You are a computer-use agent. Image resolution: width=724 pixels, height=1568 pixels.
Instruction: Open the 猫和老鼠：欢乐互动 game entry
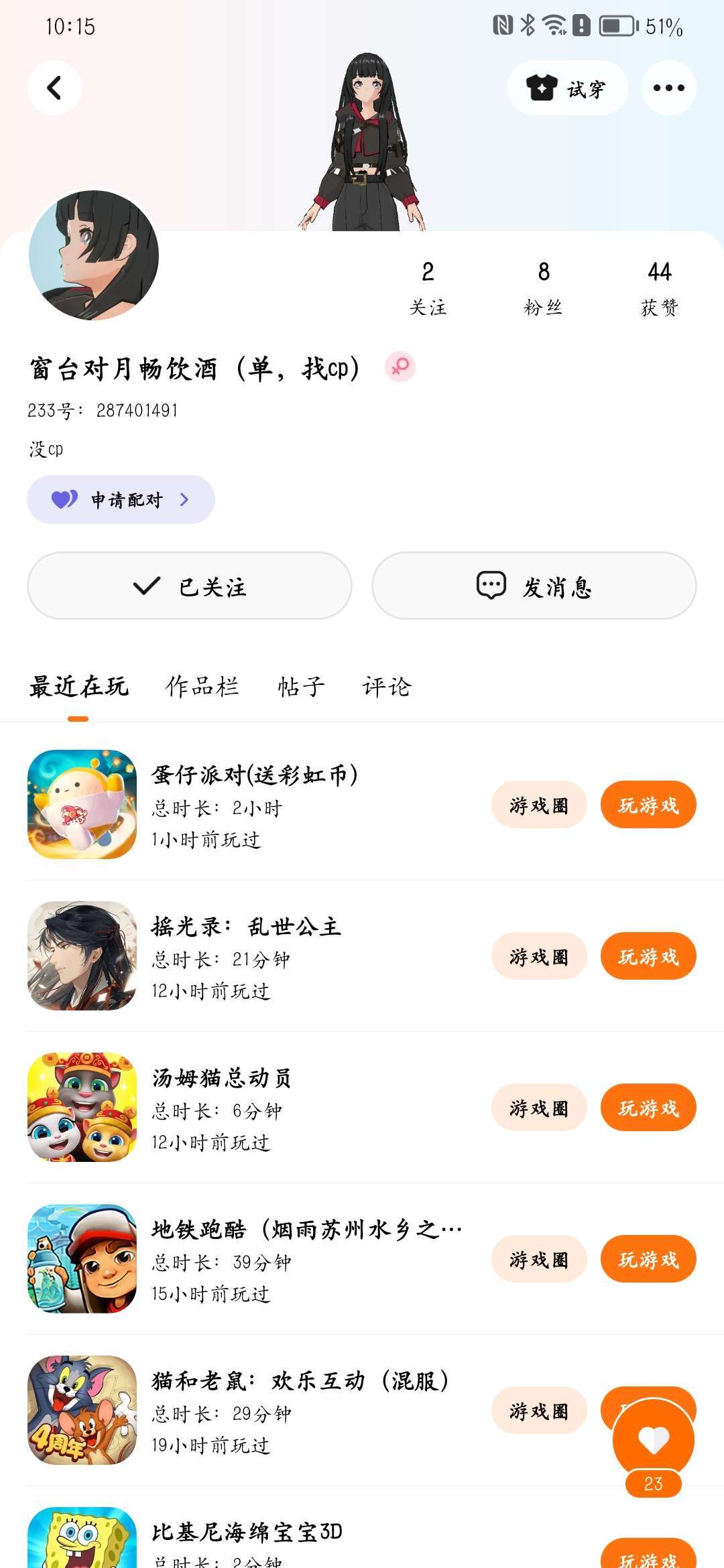click(x=299, y=1381)
